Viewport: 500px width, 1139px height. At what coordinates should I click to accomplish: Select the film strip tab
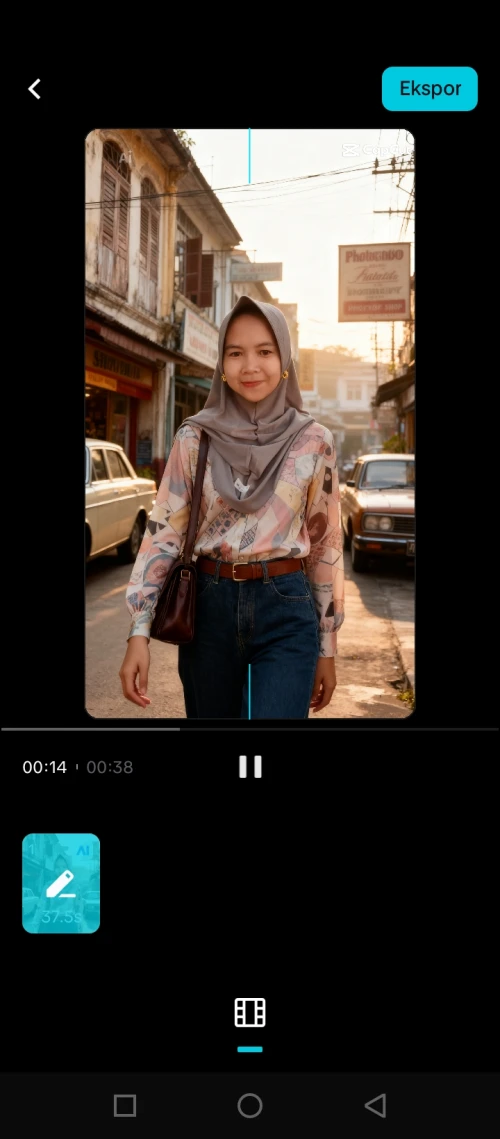coord(250,1012)
